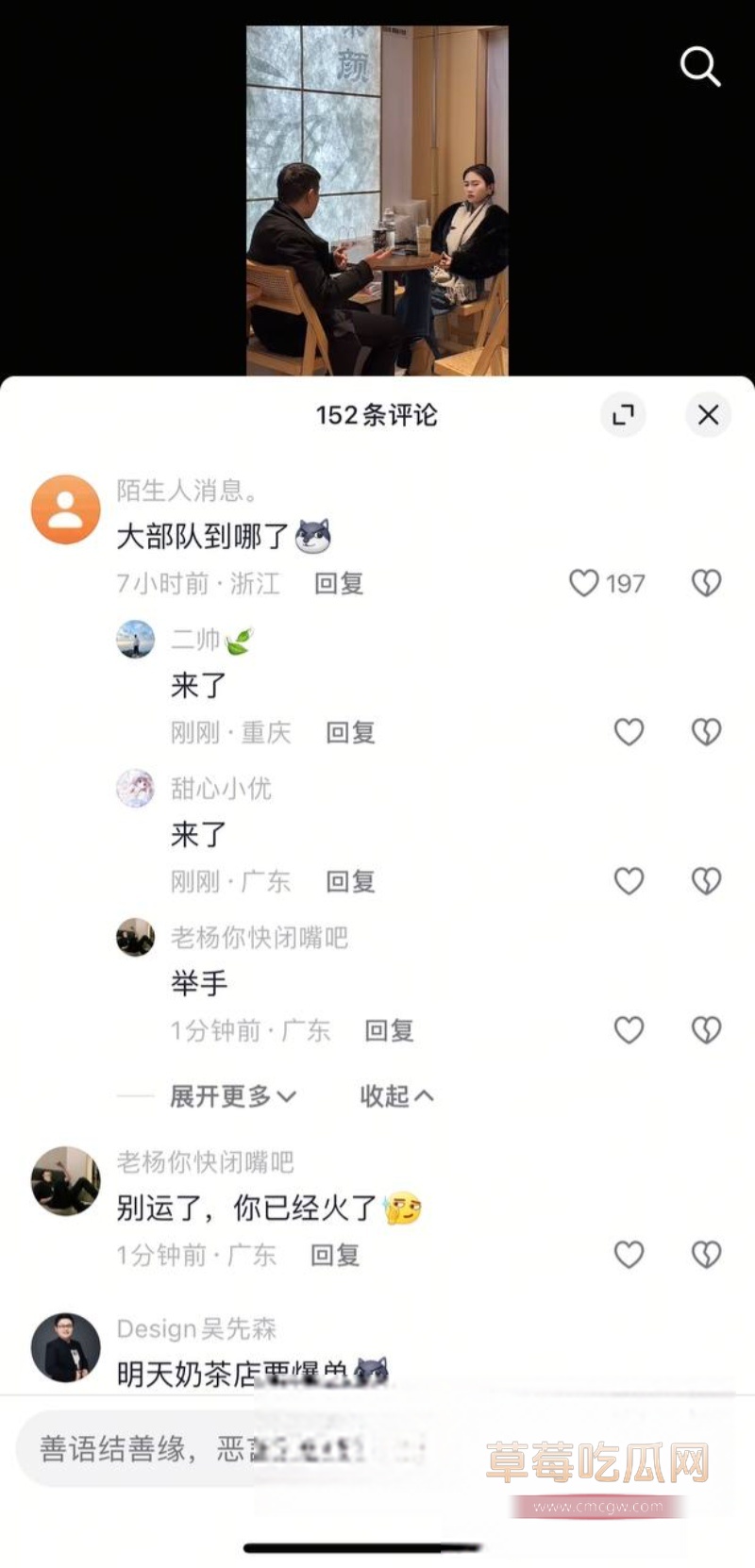This screenshot has width=755, height=1568.
Task: Like the '举手' reply
Action: click(629, 1030)
